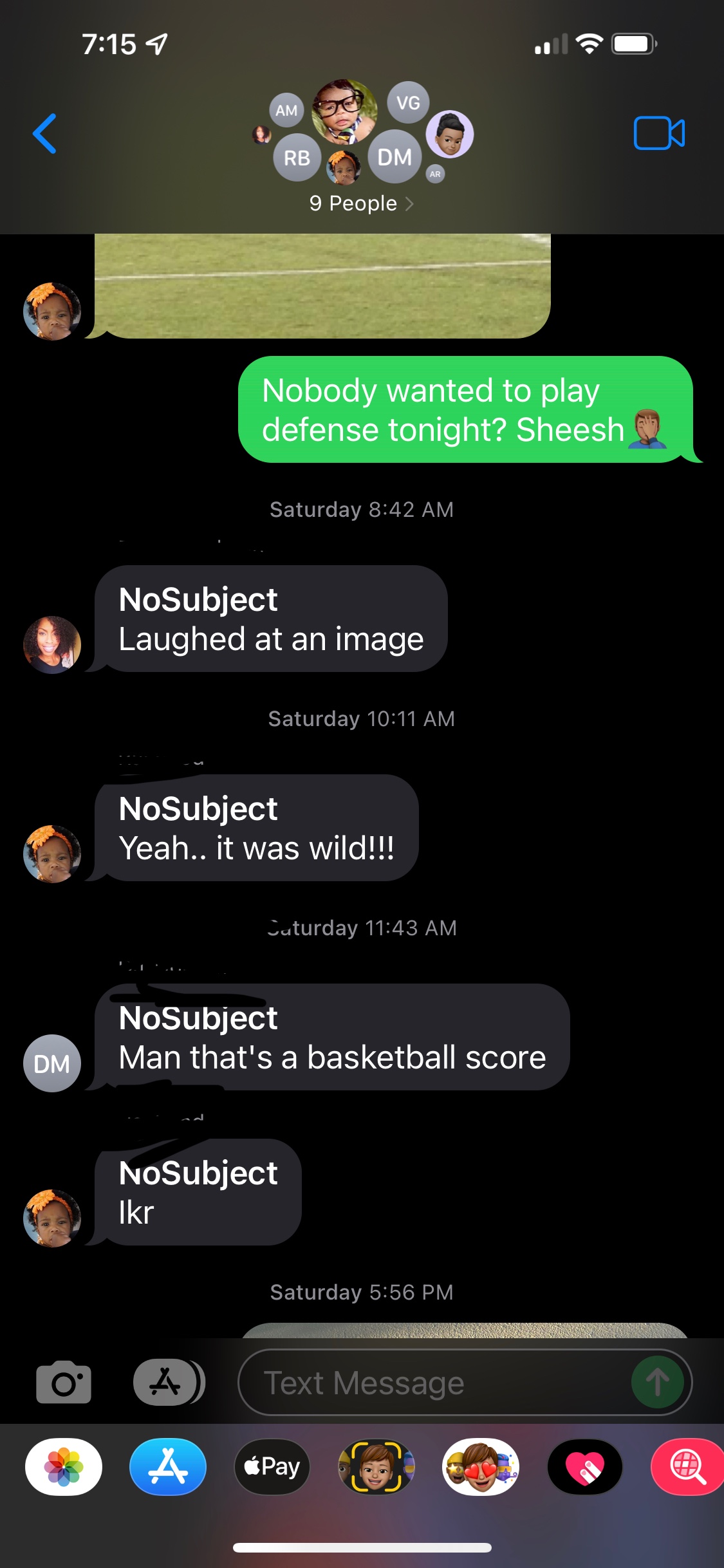
Task: Send the message with the arrow button
Action: [x=657, y=1382]
